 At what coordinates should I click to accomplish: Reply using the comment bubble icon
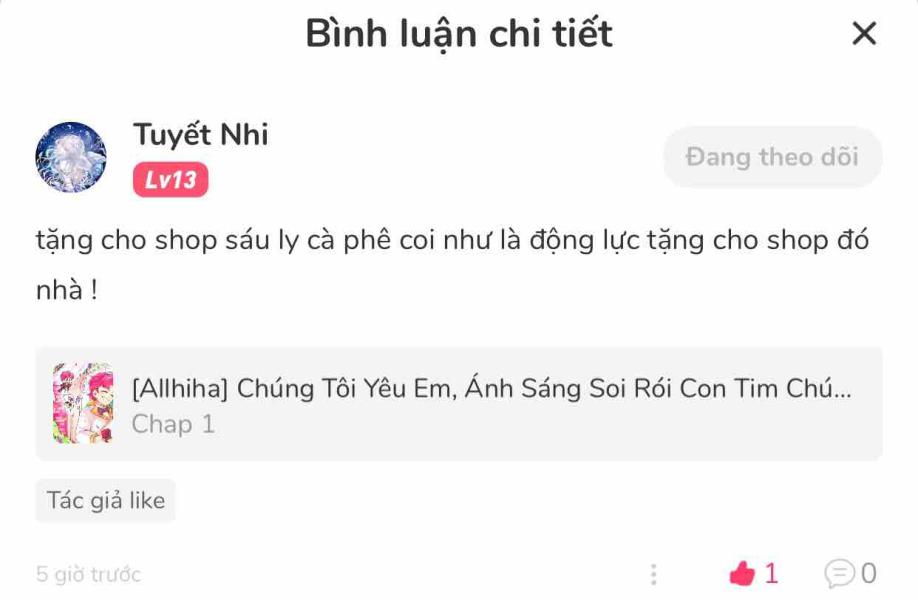838,573
